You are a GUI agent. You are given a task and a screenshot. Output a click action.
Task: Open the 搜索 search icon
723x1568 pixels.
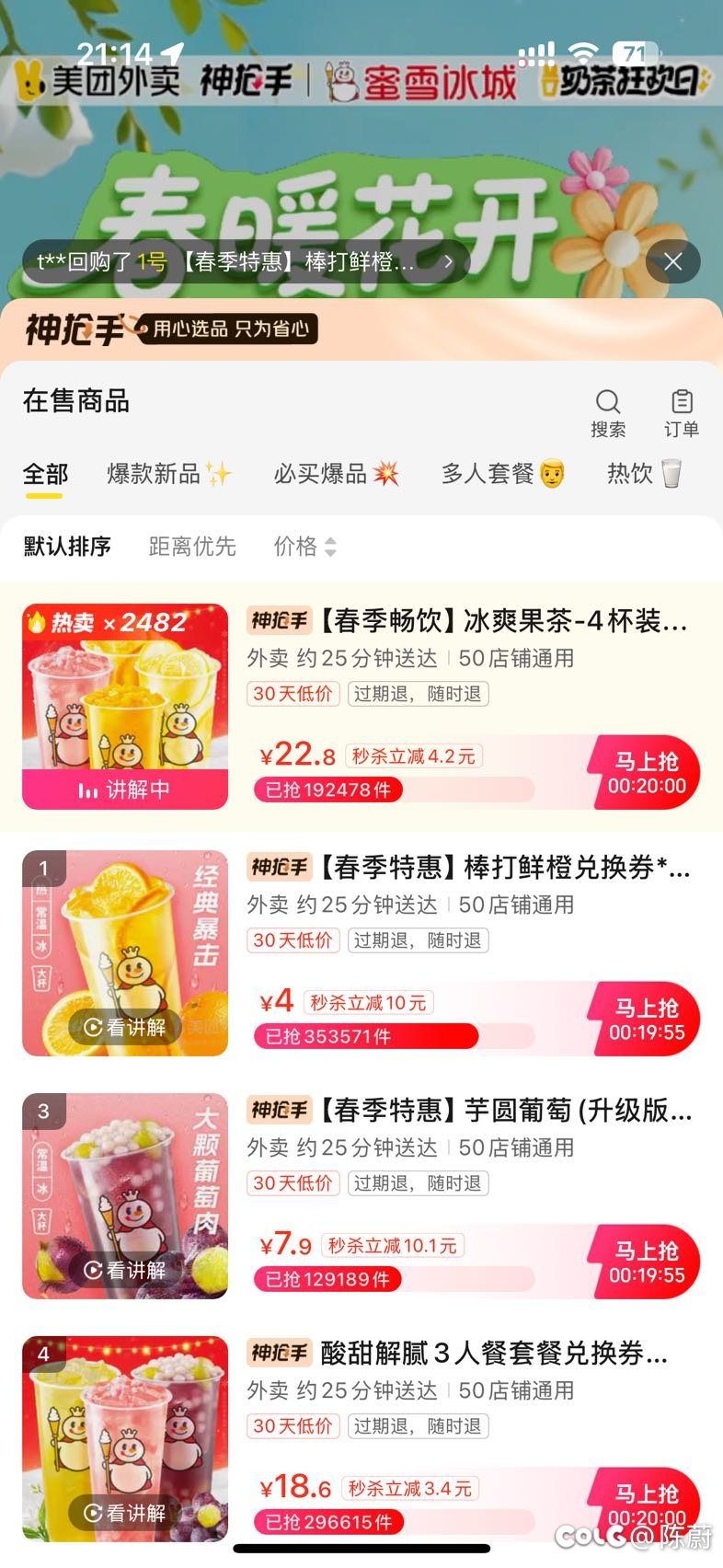coord(608,412)
